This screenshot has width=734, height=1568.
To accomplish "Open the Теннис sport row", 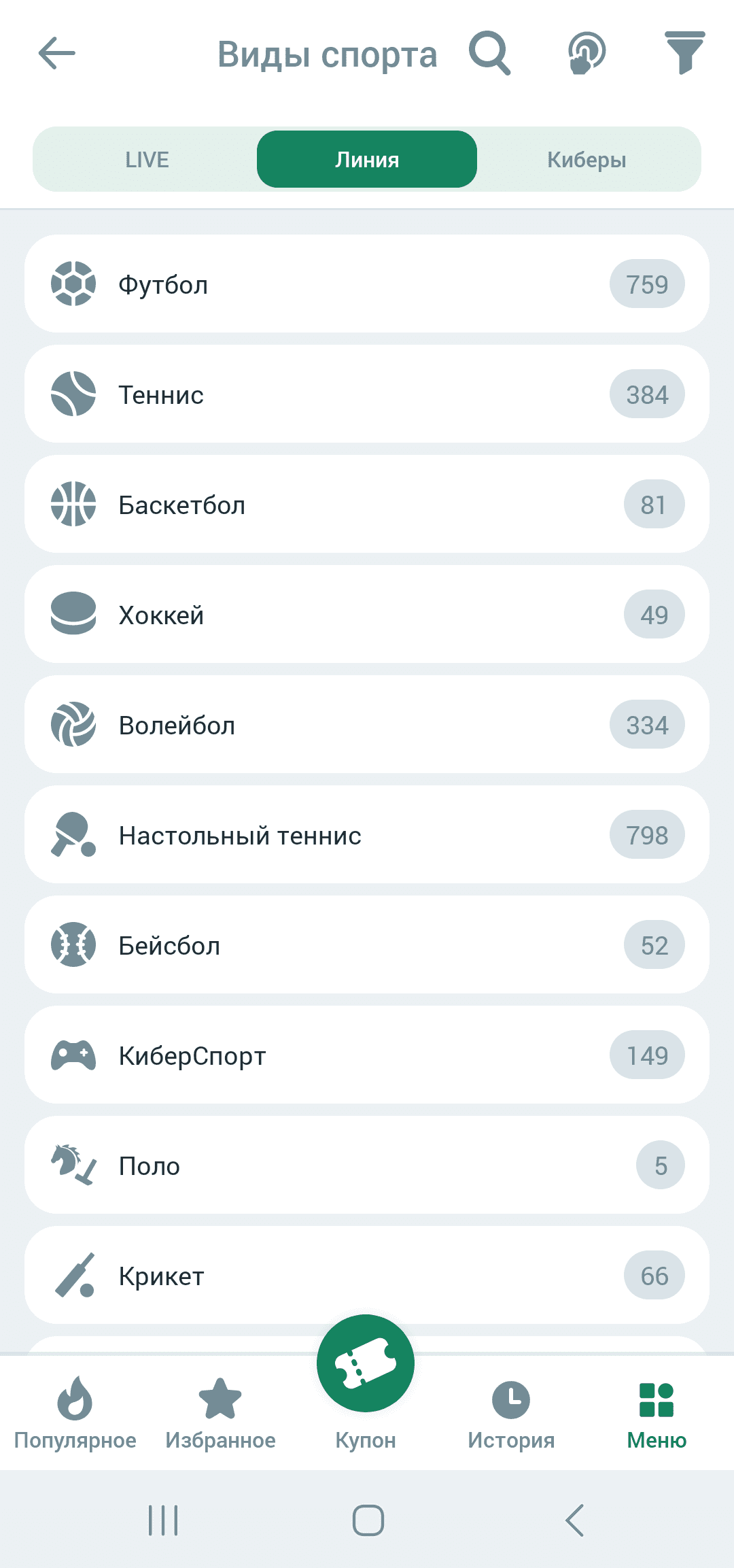I will point(367,394).
